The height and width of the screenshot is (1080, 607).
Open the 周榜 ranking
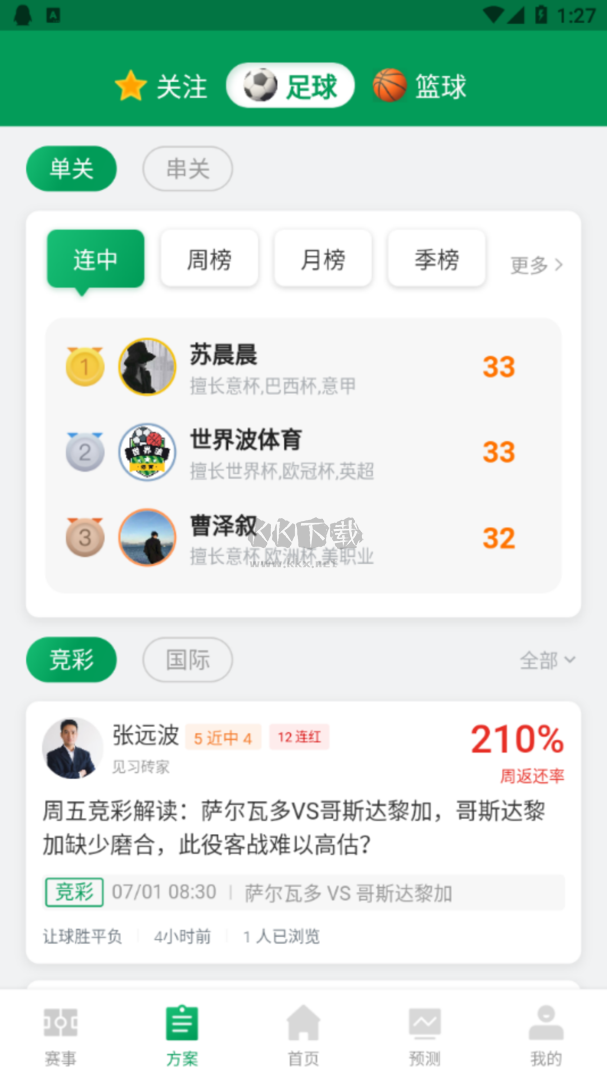209,259
